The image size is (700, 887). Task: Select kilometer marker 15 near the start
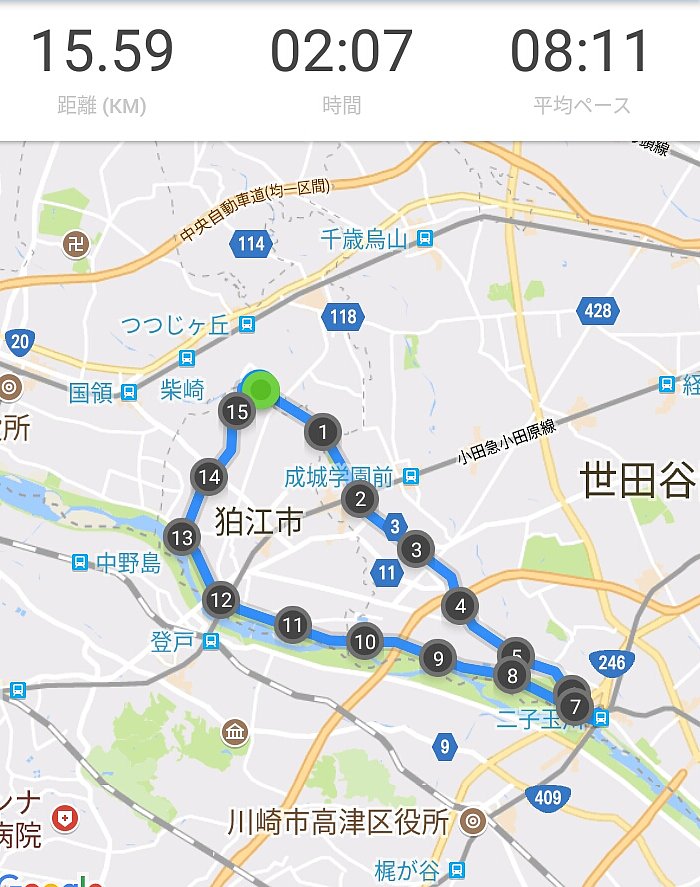pos(236,411)
